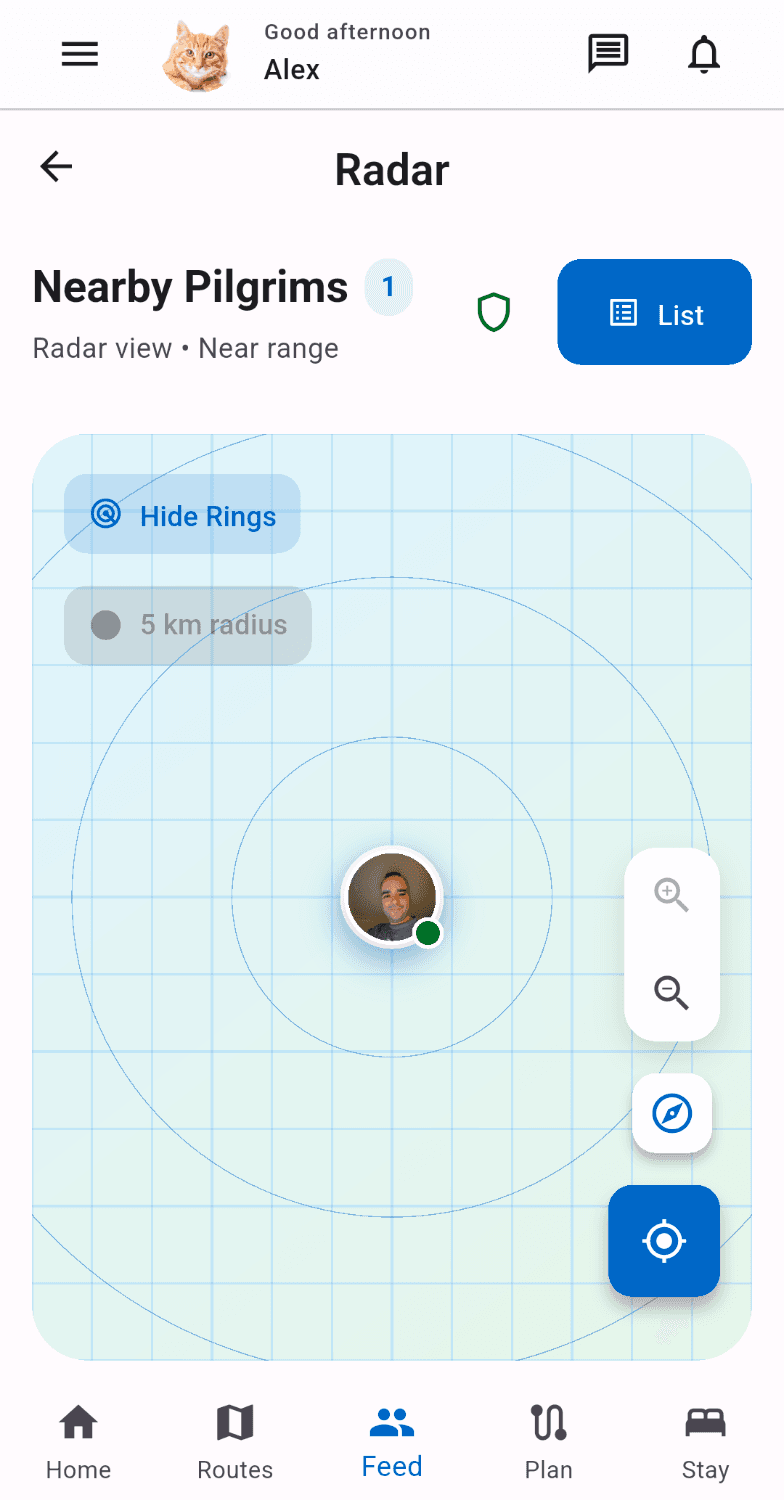Go back from the Radar screen

point(57,167)
